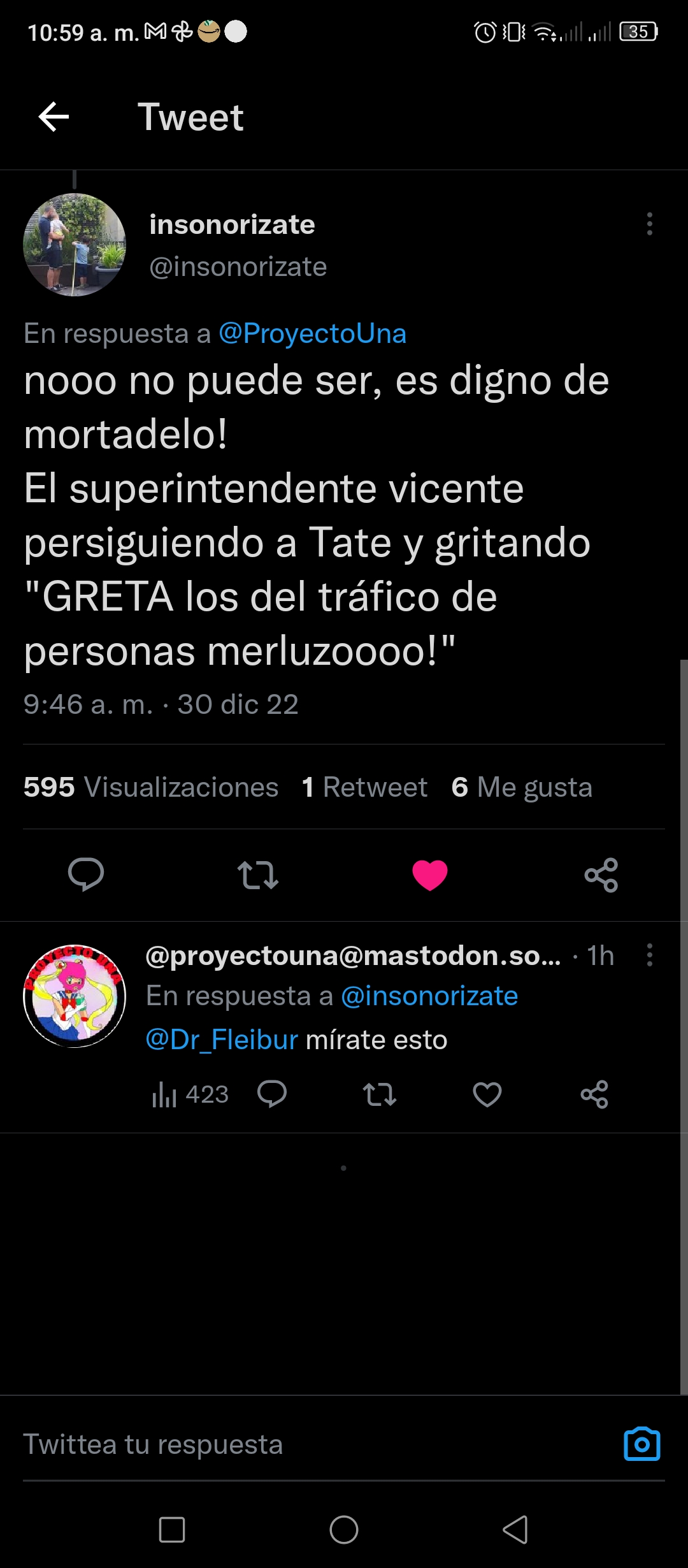The height and width of the screenshot is (1568, 688).
Task: Open overflow menu on insonorizate's tweet
Action: (649, 224)
